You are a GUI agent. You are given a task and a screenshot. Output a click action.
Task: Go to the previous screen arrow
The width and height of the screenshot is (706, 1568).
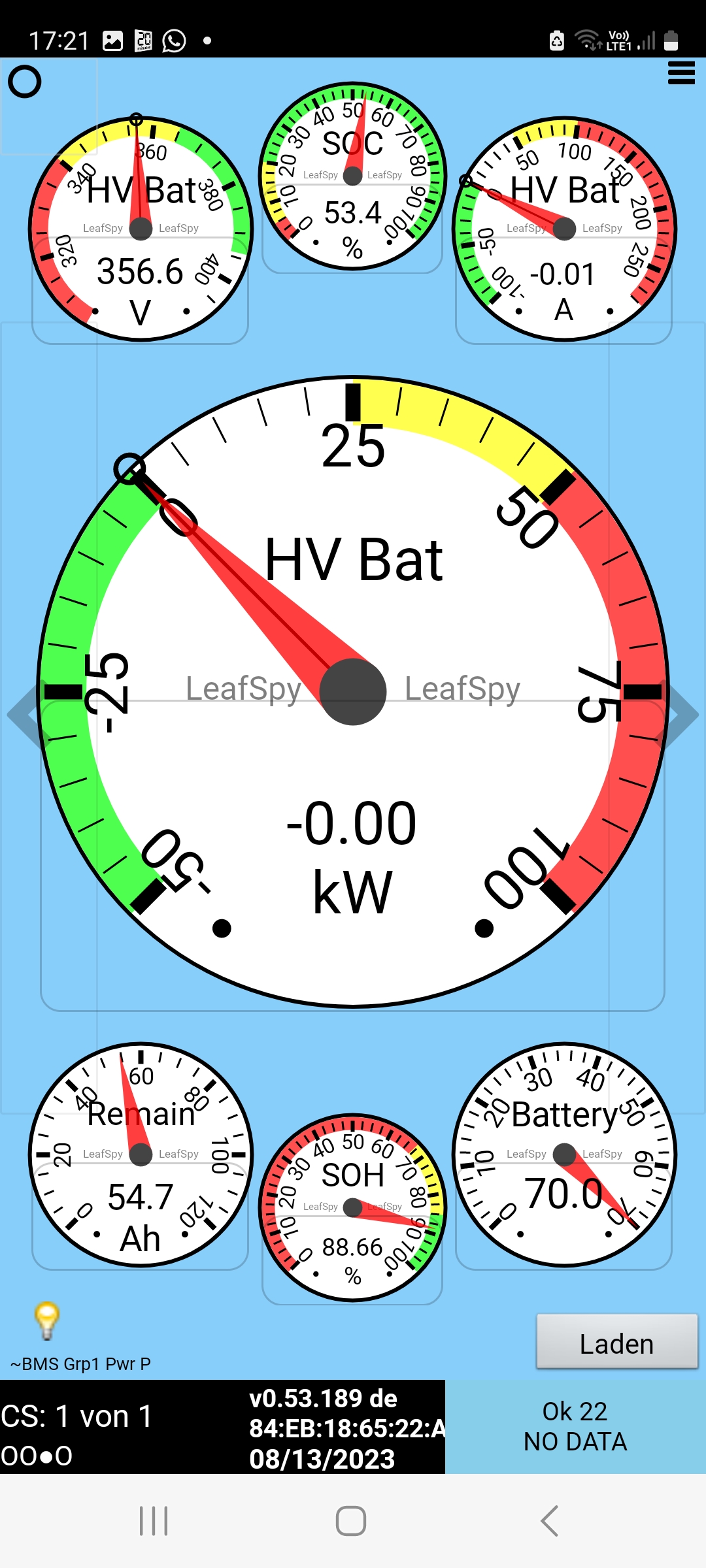point(22,715)
